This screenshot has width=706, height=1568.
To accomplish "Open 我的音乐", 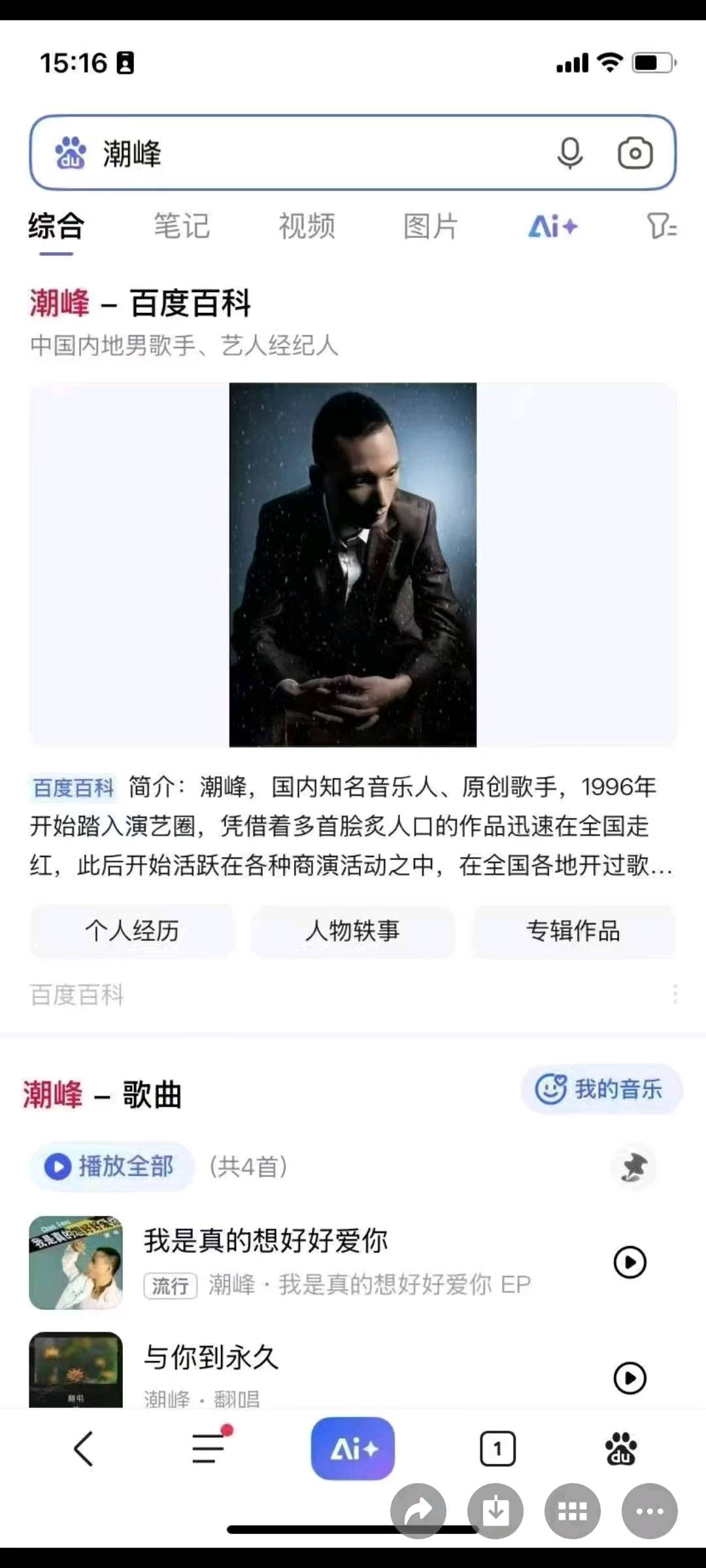I will [601, 1089].
